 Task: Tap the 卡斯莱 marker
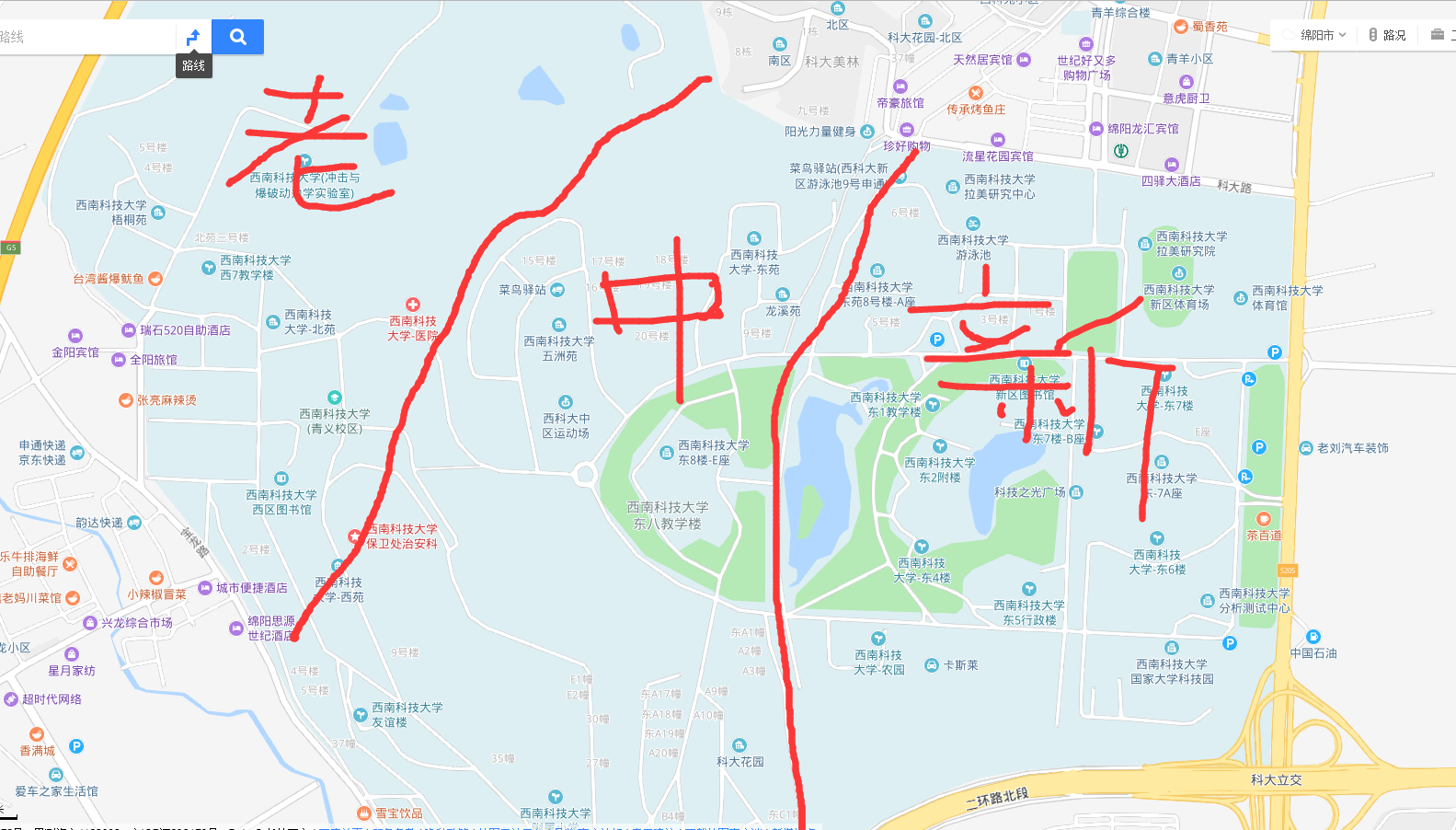pyautogui.click(x=932, y=665)
